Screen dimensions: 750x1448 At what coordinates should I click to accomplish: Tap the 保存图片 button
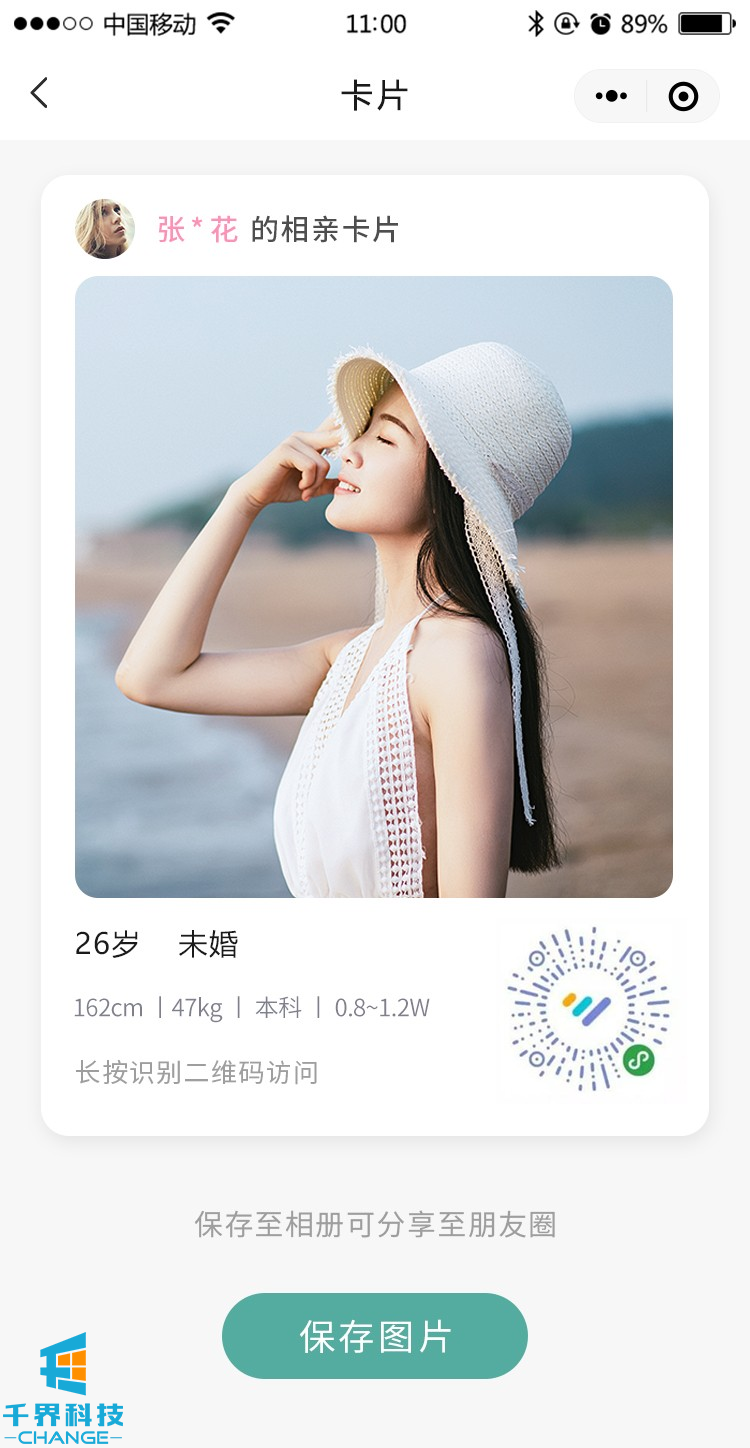coord(374,1336)
